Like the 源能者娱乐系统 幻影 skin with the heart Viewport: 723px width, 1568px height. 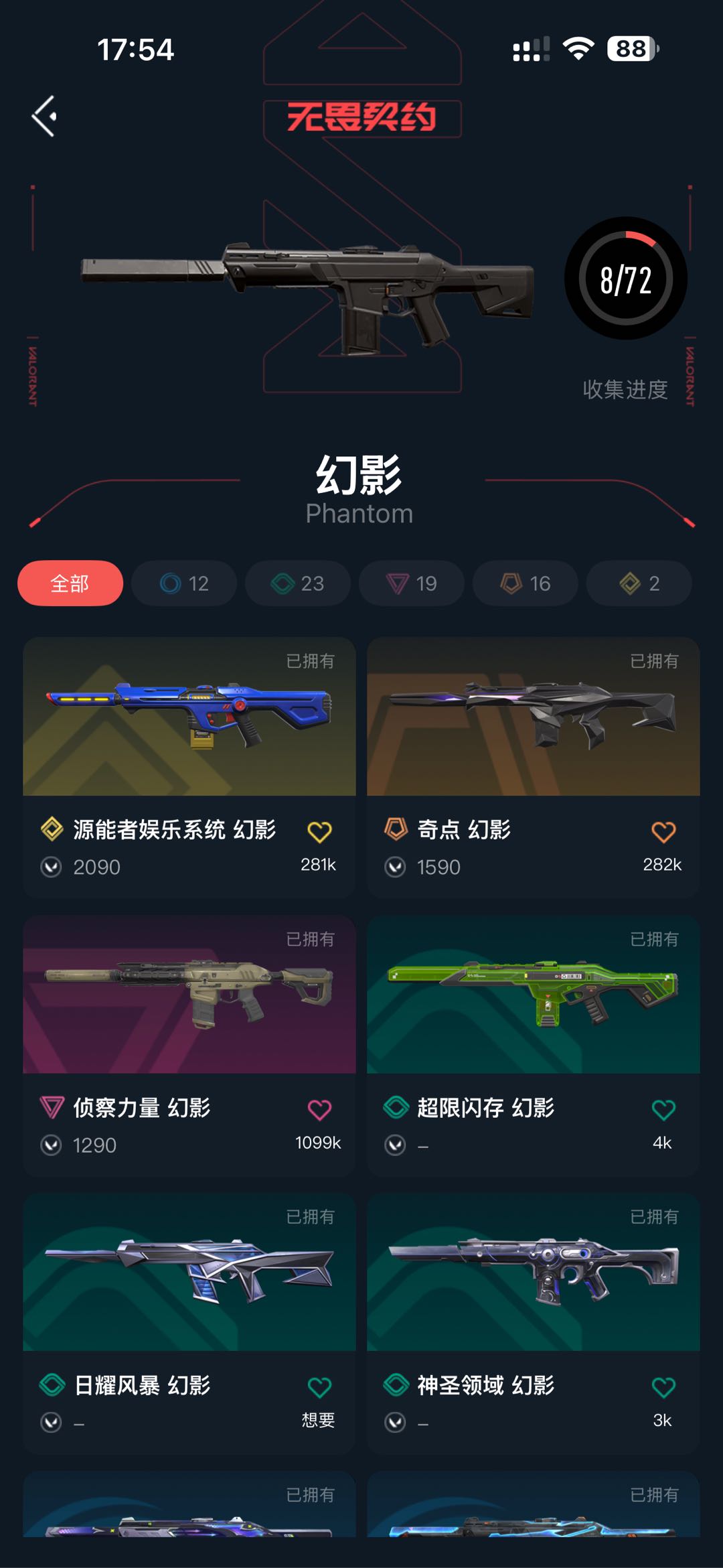pos(319,832)
